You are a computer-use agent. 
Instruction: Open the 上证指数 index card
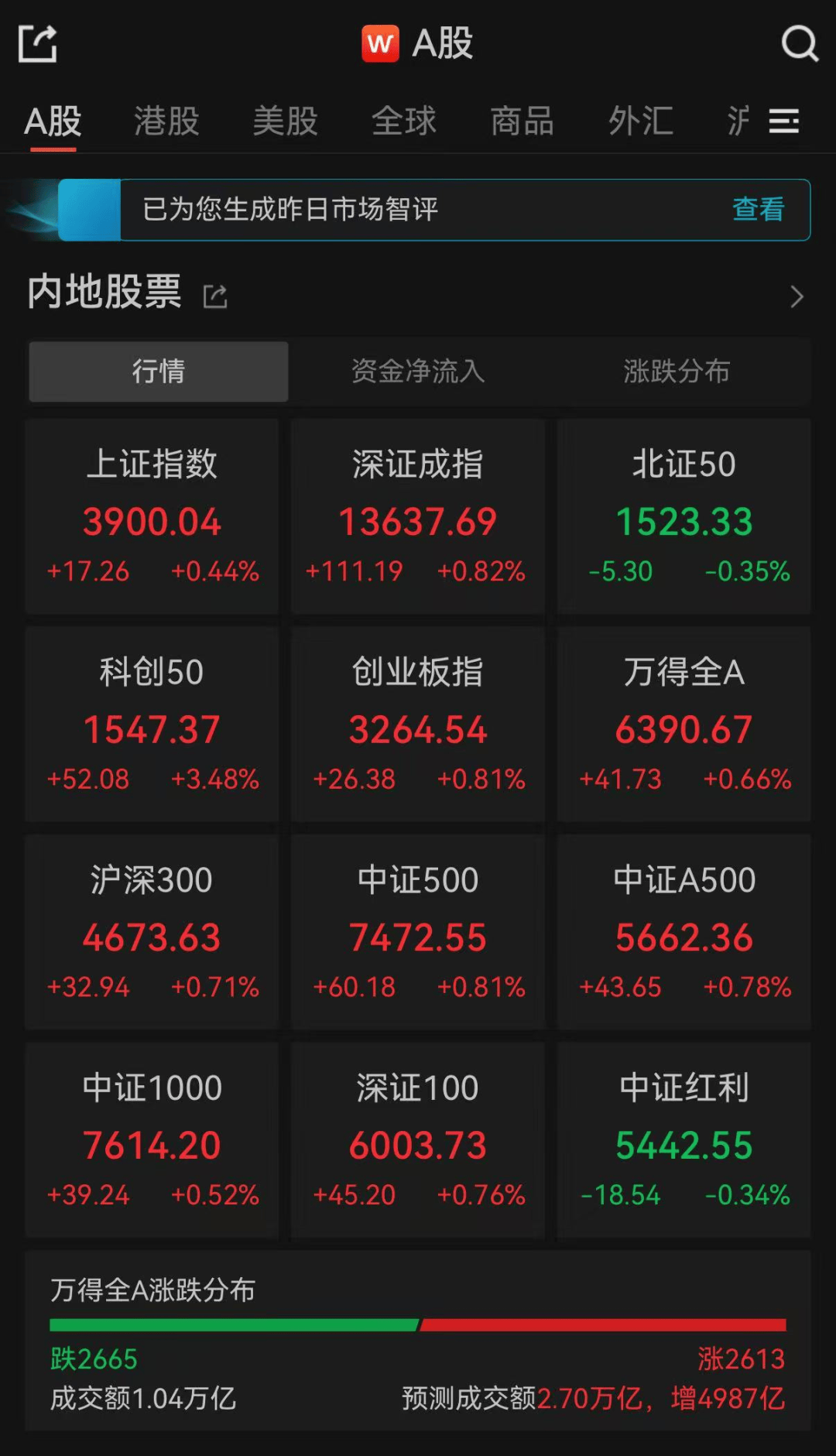(152, 516)
